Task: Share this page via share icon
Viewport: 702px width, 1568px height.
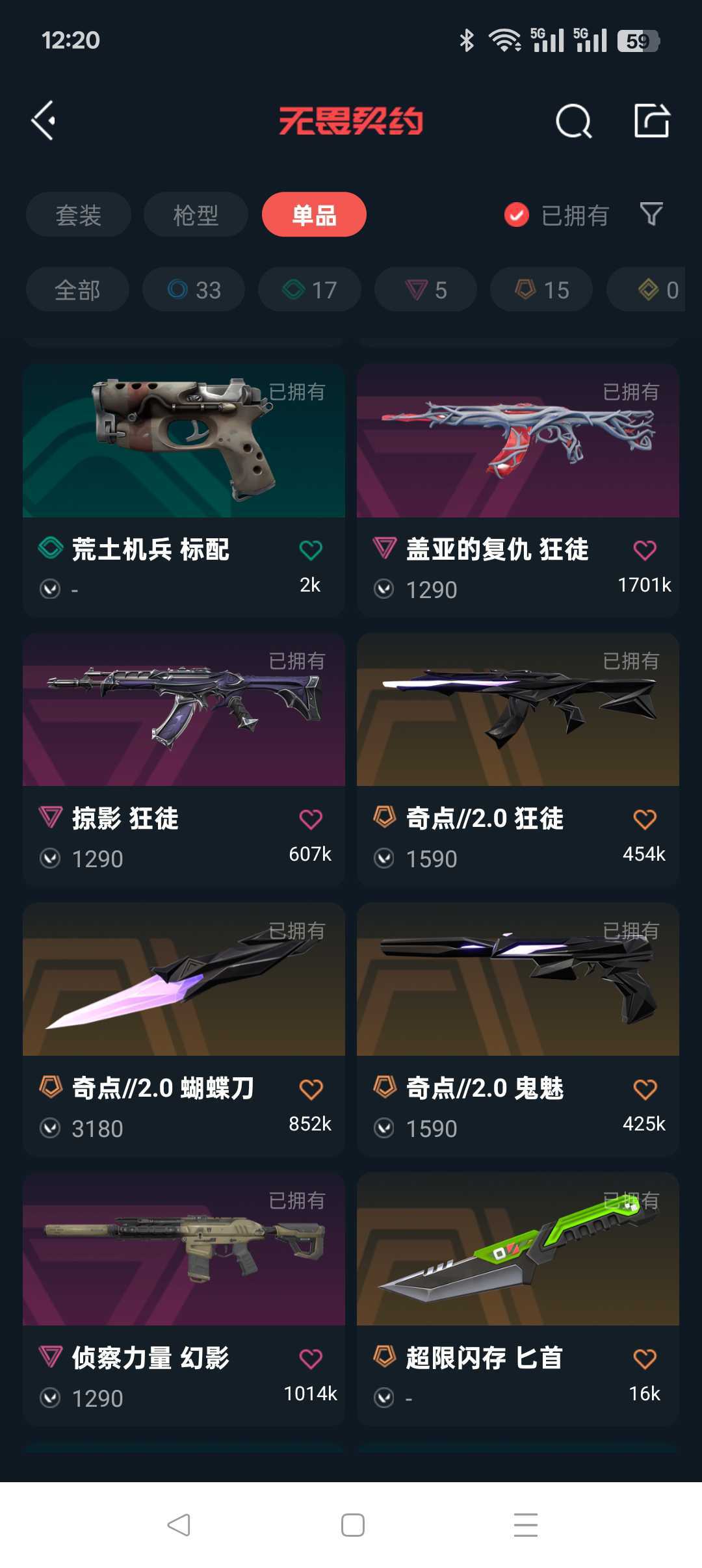Action: coord(651,120)
